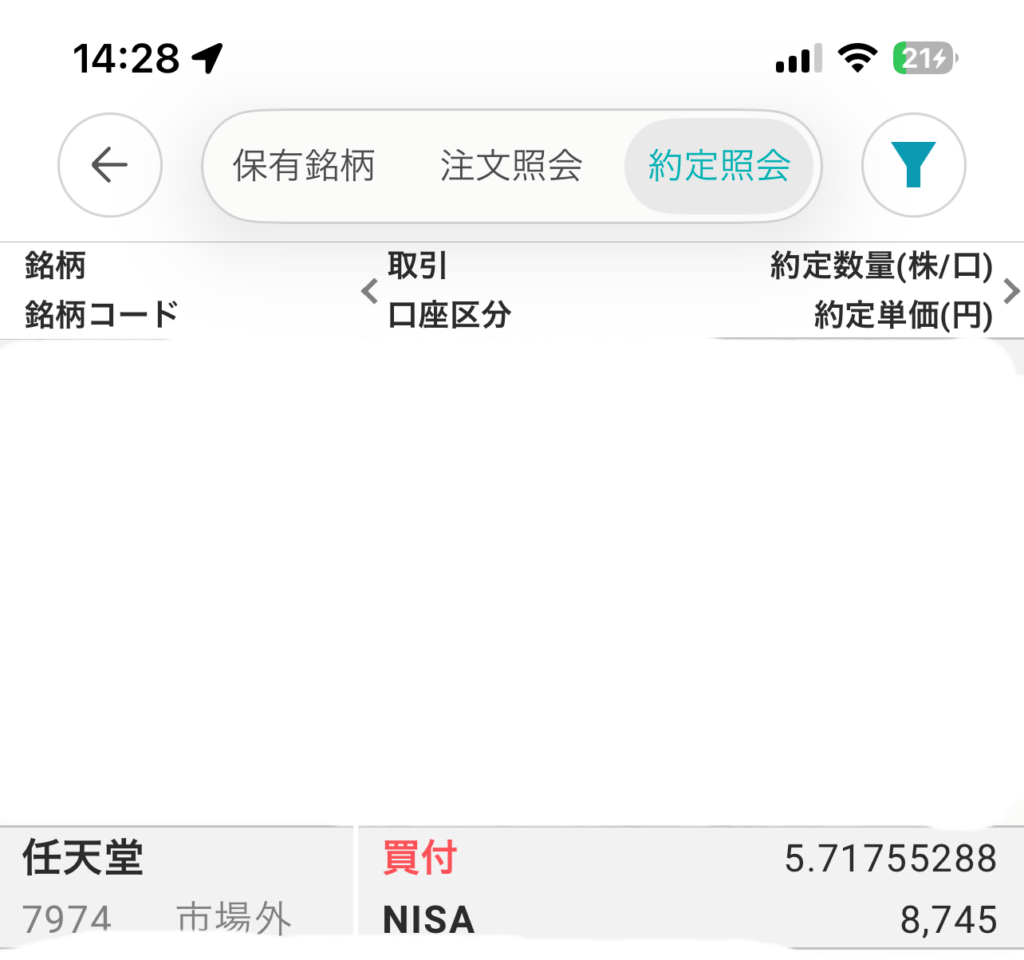The width and height of the screenshot is (1024, 960).
Task: Show next columns with right chevron
Action: point(1011,292)
